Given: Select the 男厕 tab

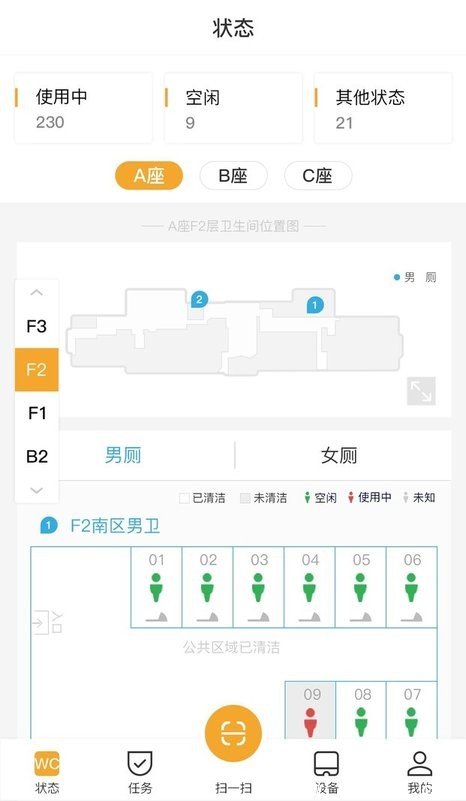Looking at the screenshot, I should click(x=123, y=455).
